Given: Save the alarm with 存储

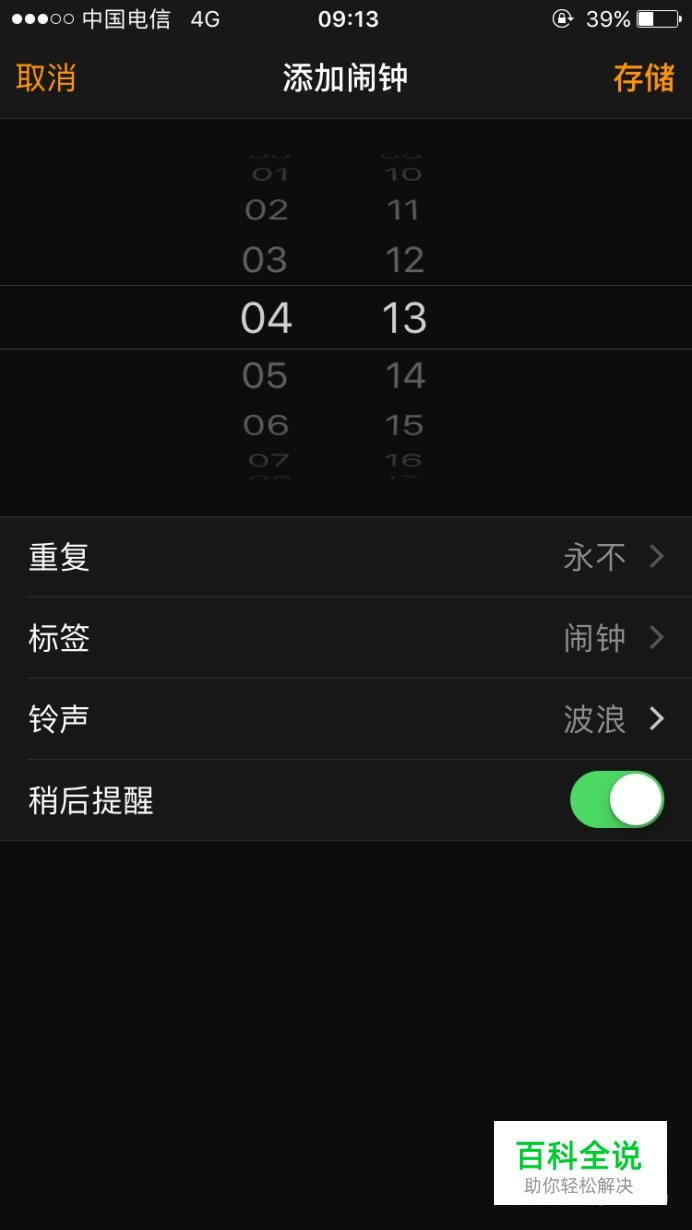Looking at the screenshot, I should [x=644, y=78].
